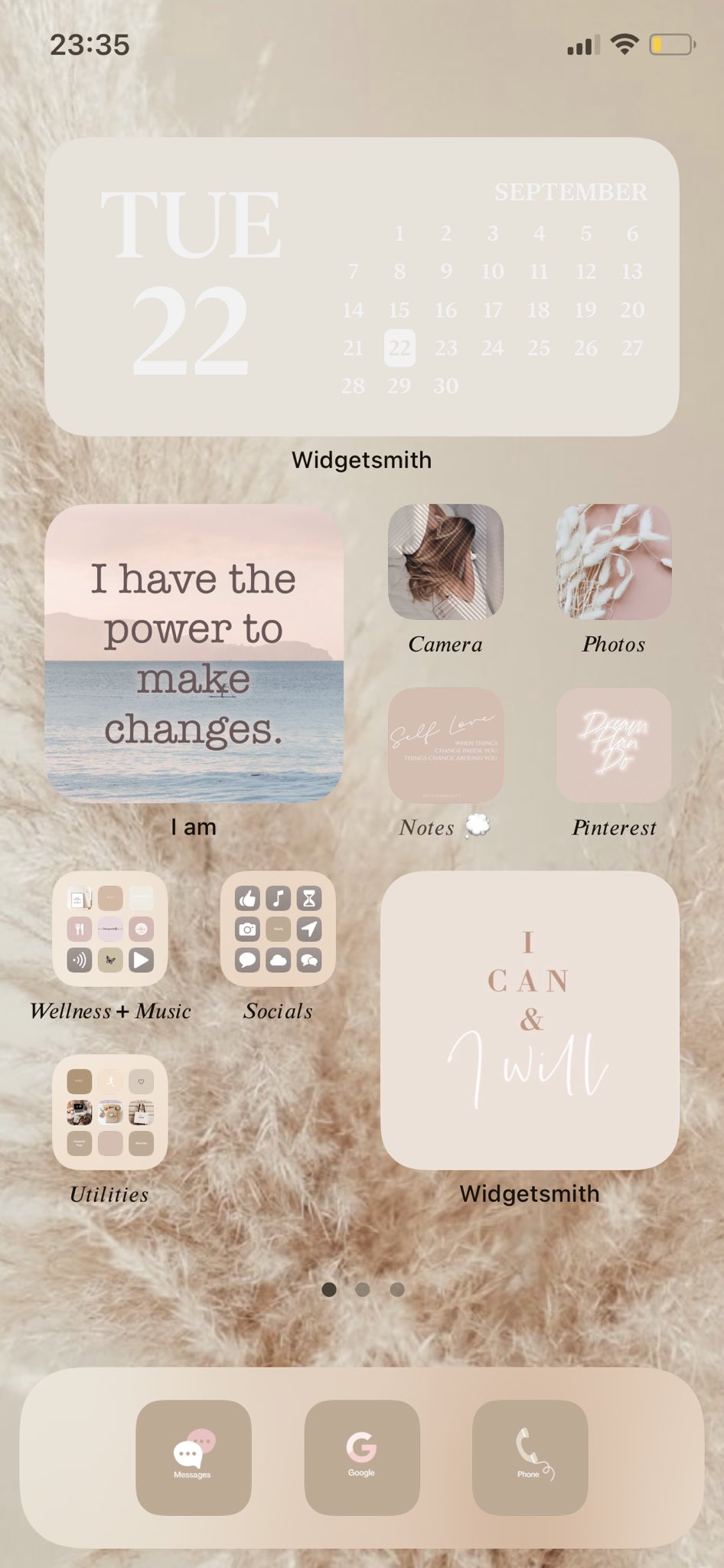Tap the I Can & I Will widget

pos(530,1020)
